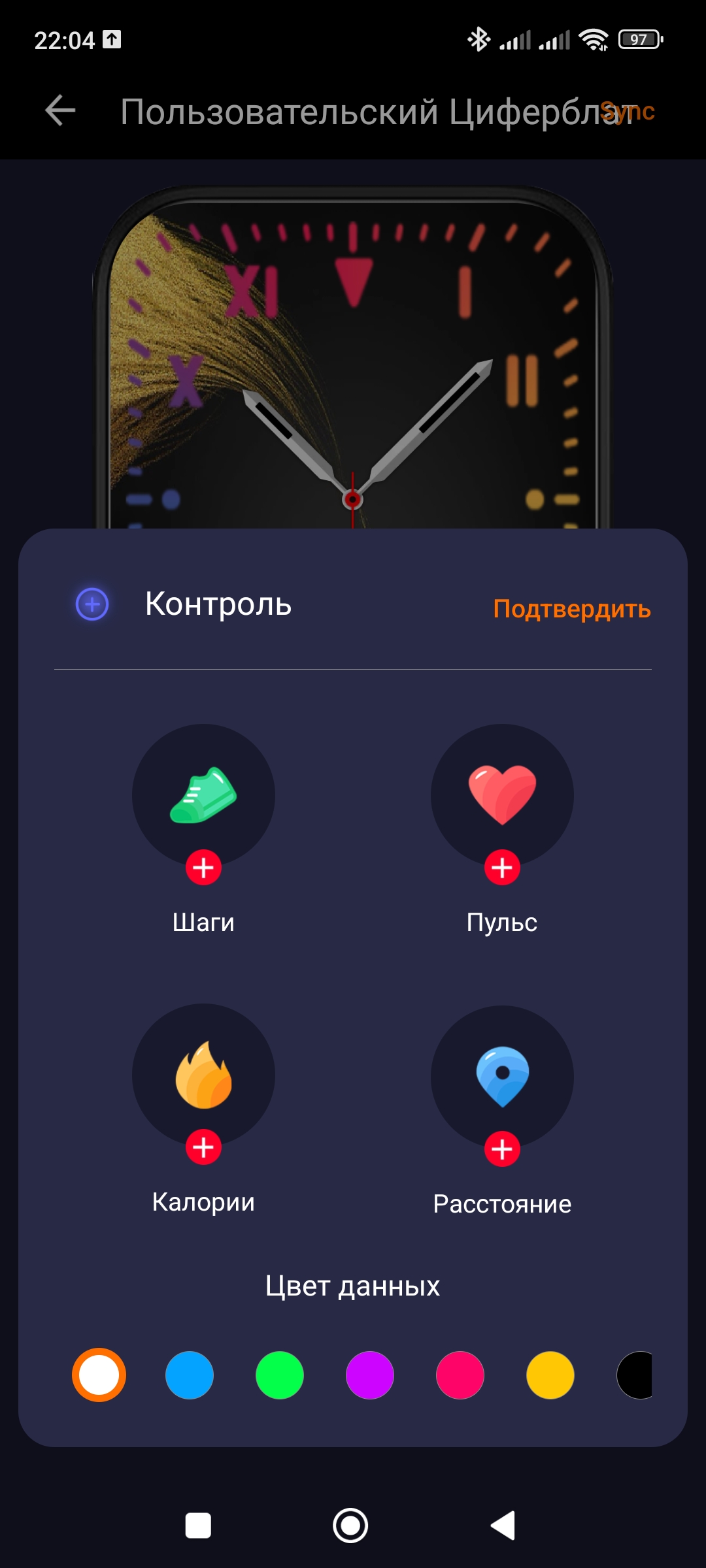The image size is (706, 1568).
Task: Apply the yellow data color
Action: tap(550, 1375)
